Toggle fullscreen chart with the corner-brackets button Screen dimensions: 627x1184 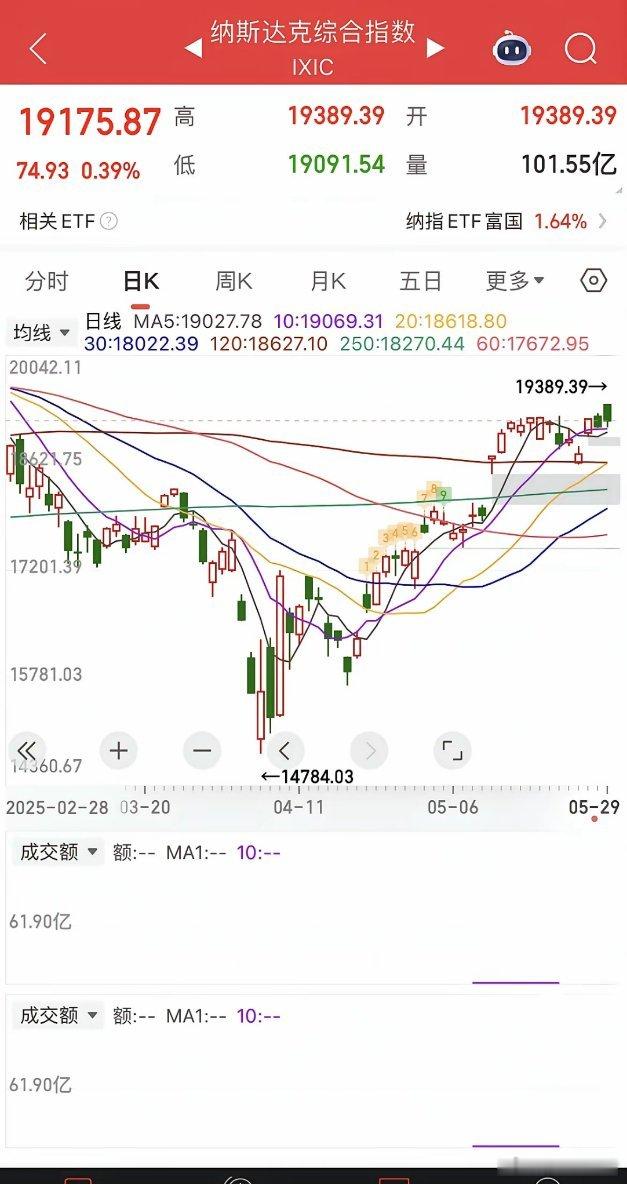pyautogui.click(x=452, y=751)
